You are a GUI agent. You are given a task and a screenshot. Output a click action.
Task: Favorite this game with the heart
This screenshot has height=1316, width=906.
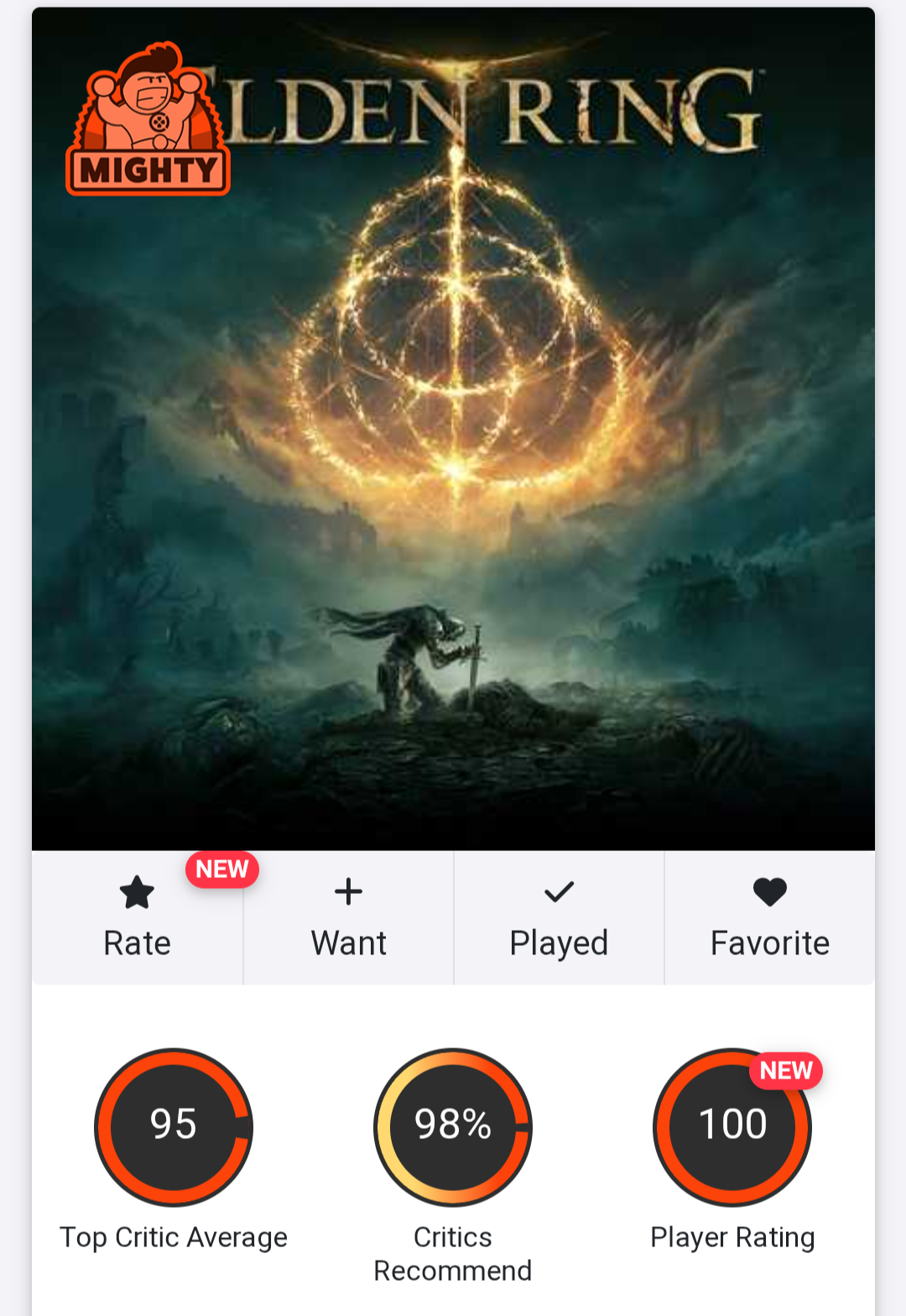pyautogui.click(x=769, y=917)
